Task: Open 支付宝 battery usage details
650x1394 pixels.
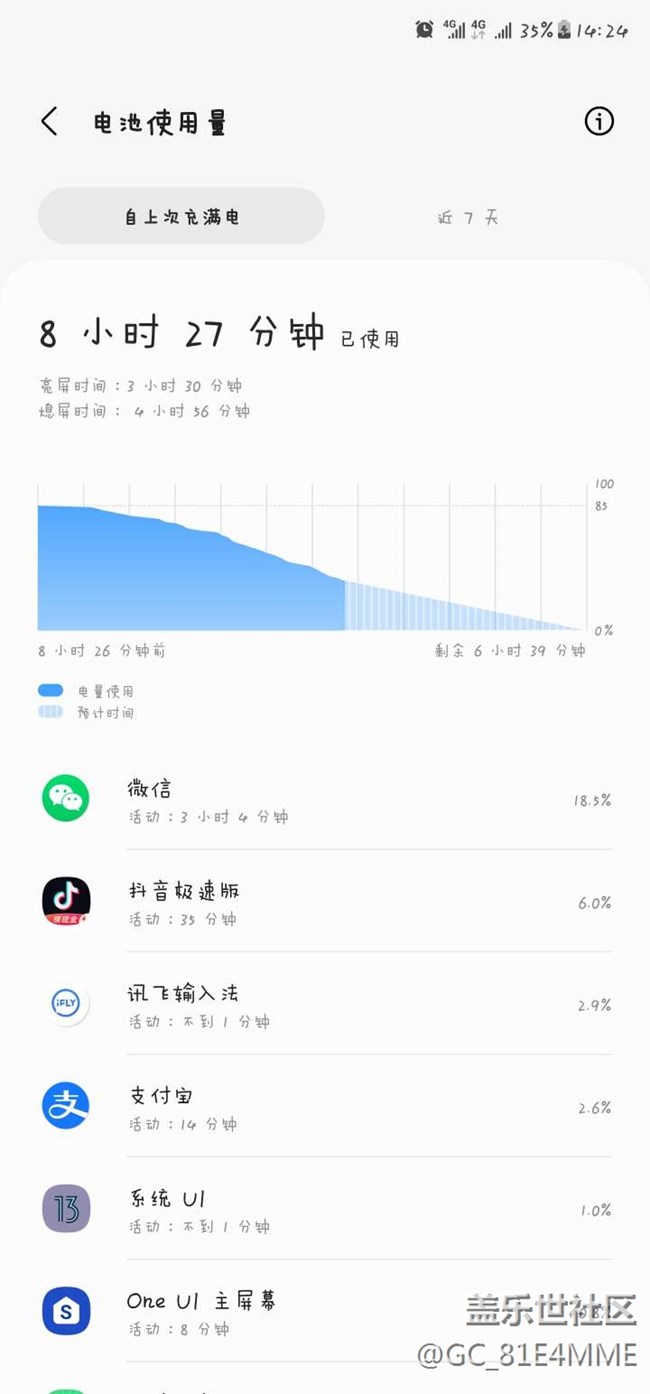Action: point(325,1106)
